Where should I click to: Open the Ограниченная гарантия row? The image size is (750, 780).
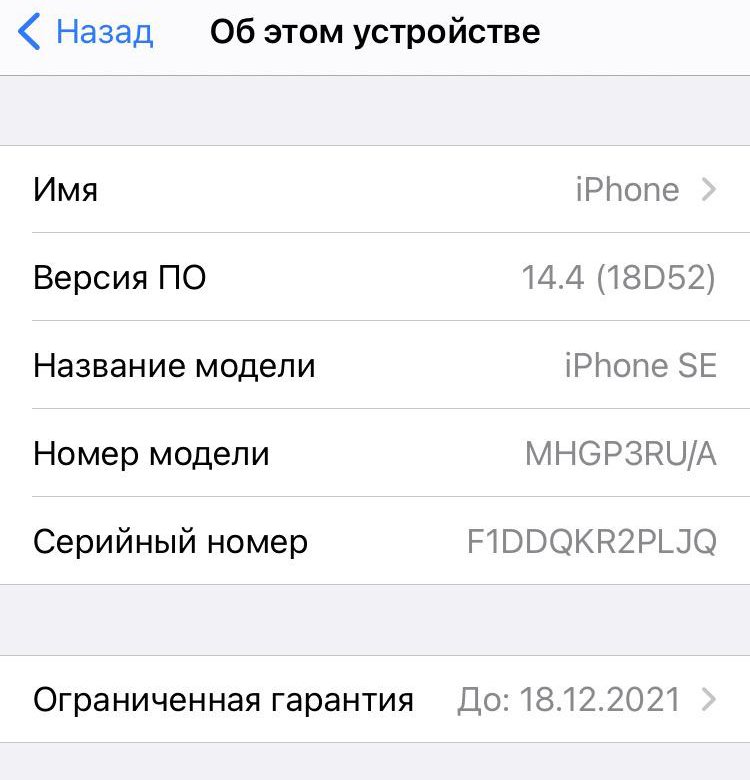375,699
